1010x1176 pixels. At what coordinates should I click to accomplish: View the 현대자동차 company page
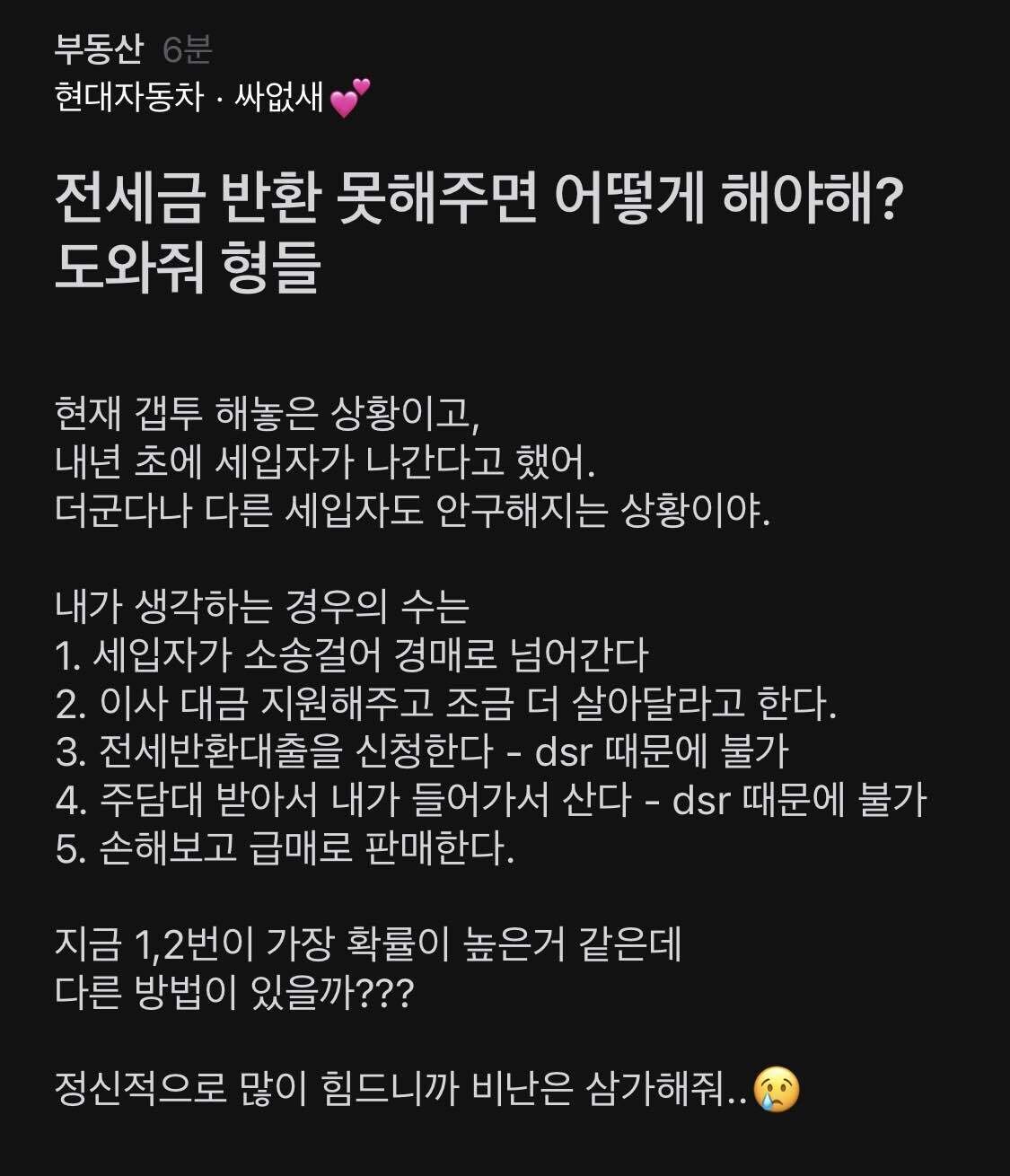(129, 98)
